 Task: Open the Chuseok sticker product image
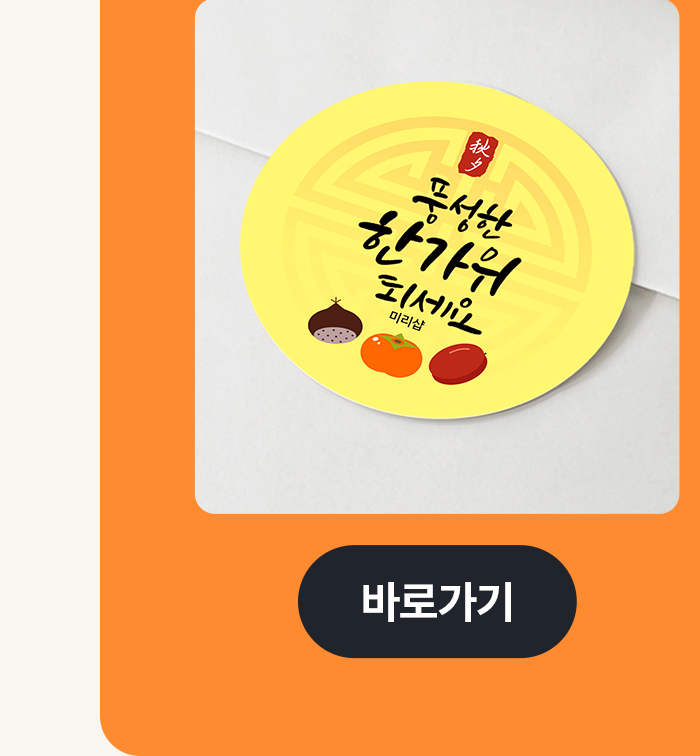click(x=437, y=256)
